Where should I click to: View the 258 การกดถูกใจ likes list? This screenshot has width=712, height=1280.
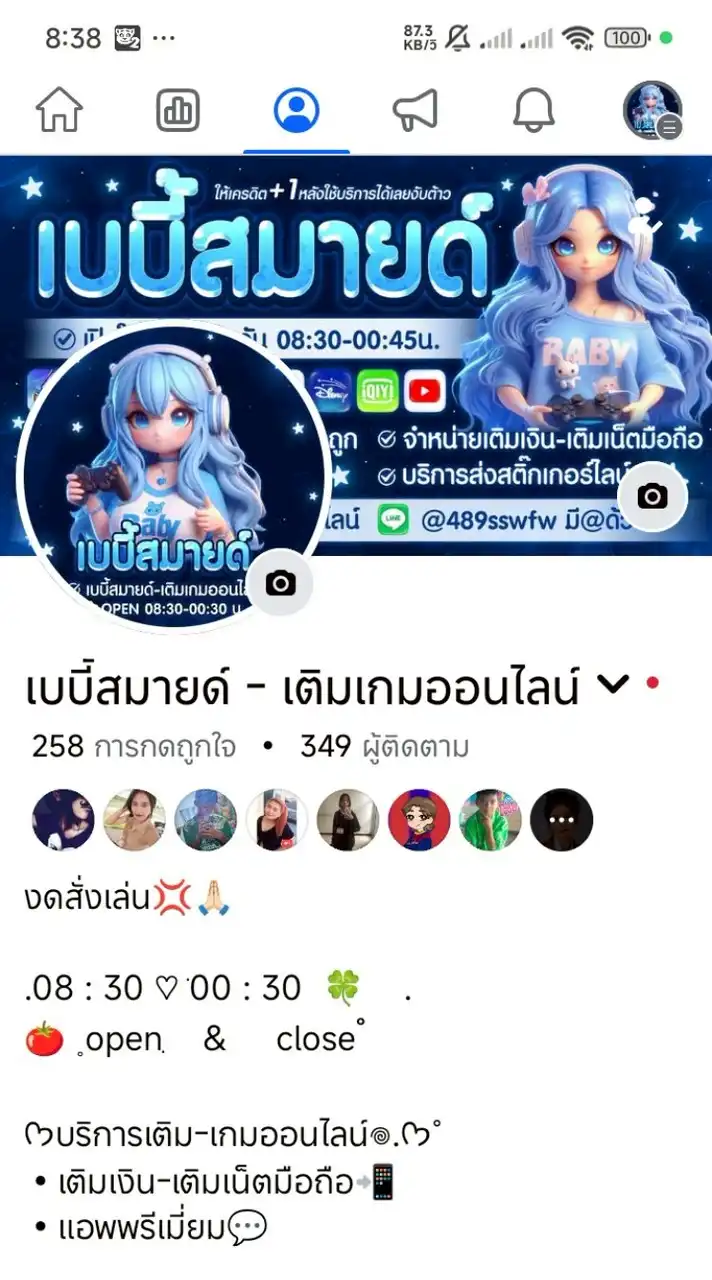134,747
